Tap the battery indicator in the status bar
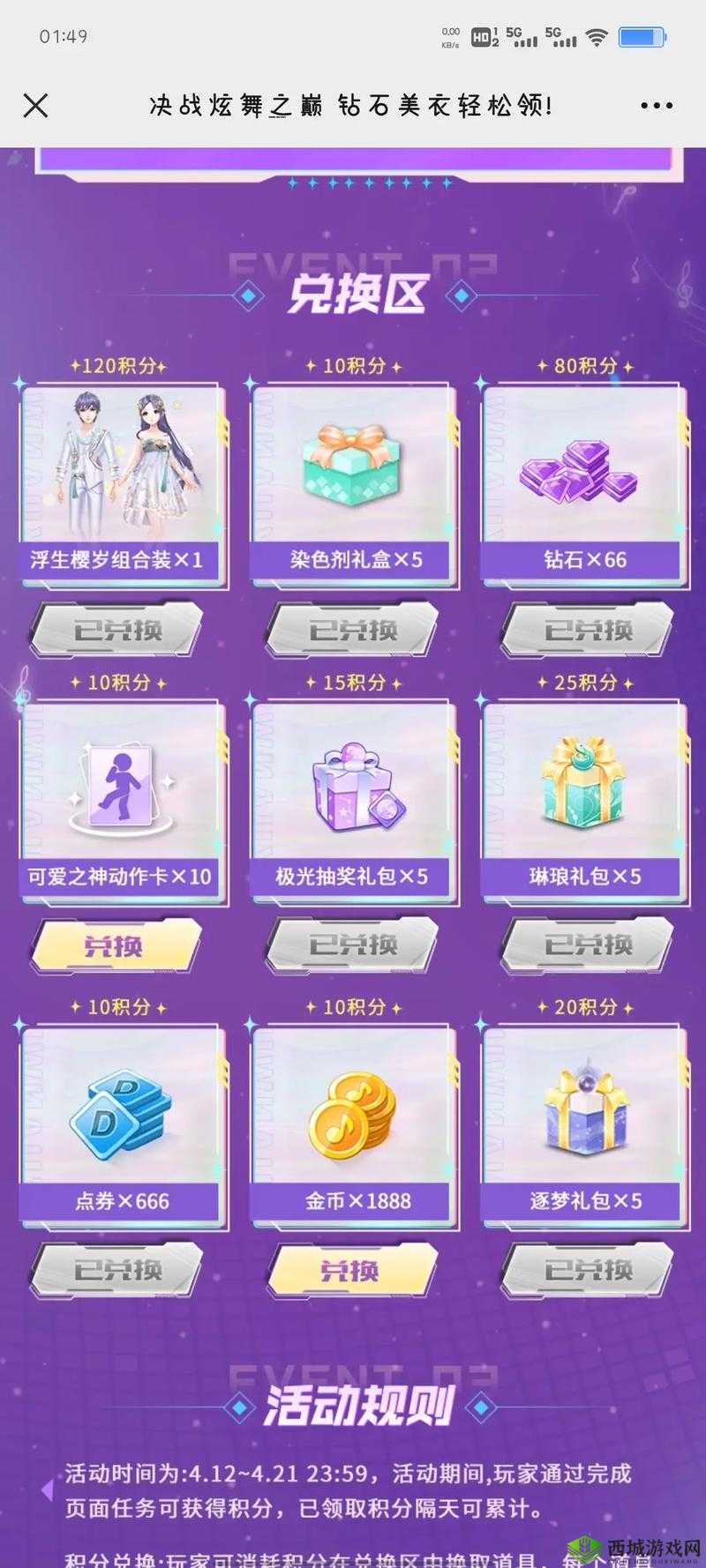This screenshot has height=1568, width=706. (642, 37)
